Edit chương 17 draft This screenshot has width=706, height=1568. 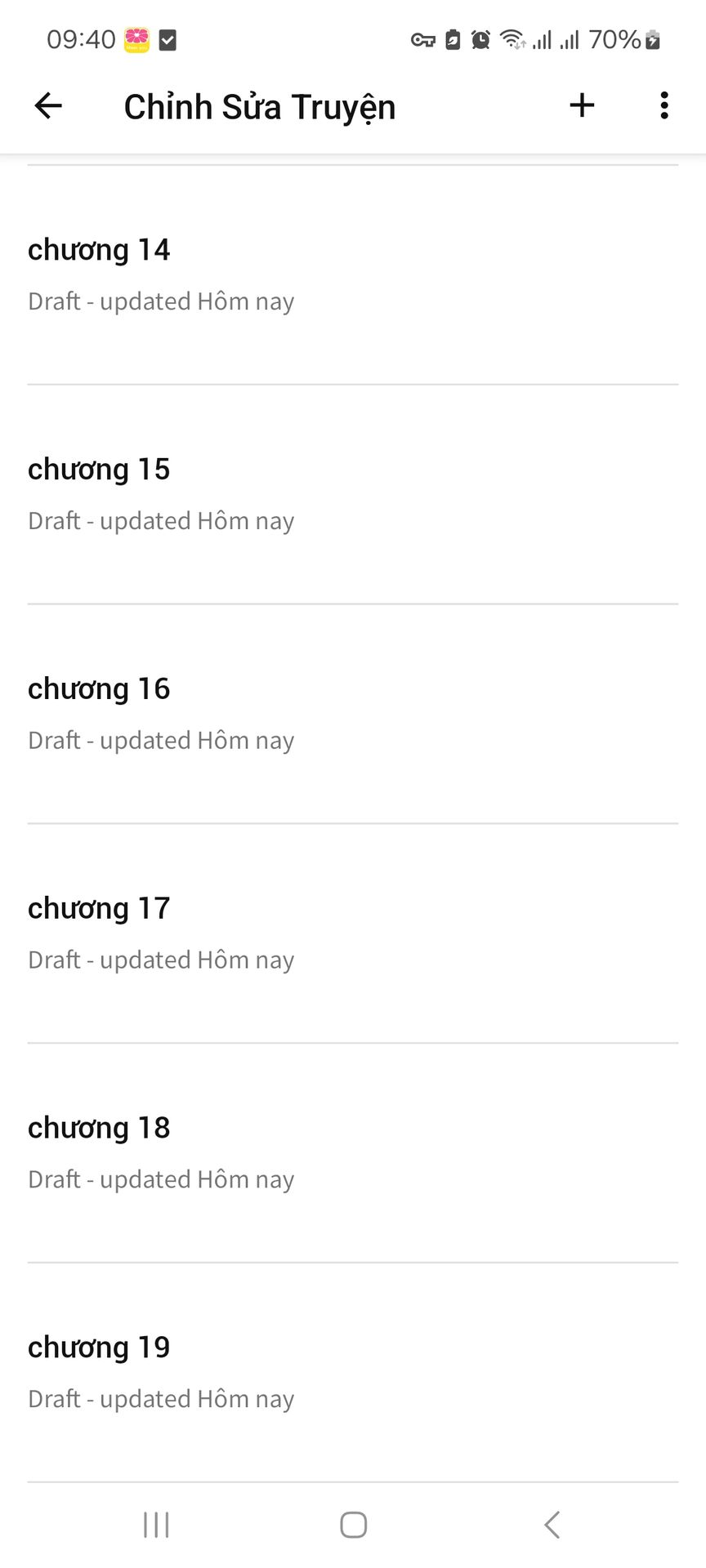coord(353,933)
